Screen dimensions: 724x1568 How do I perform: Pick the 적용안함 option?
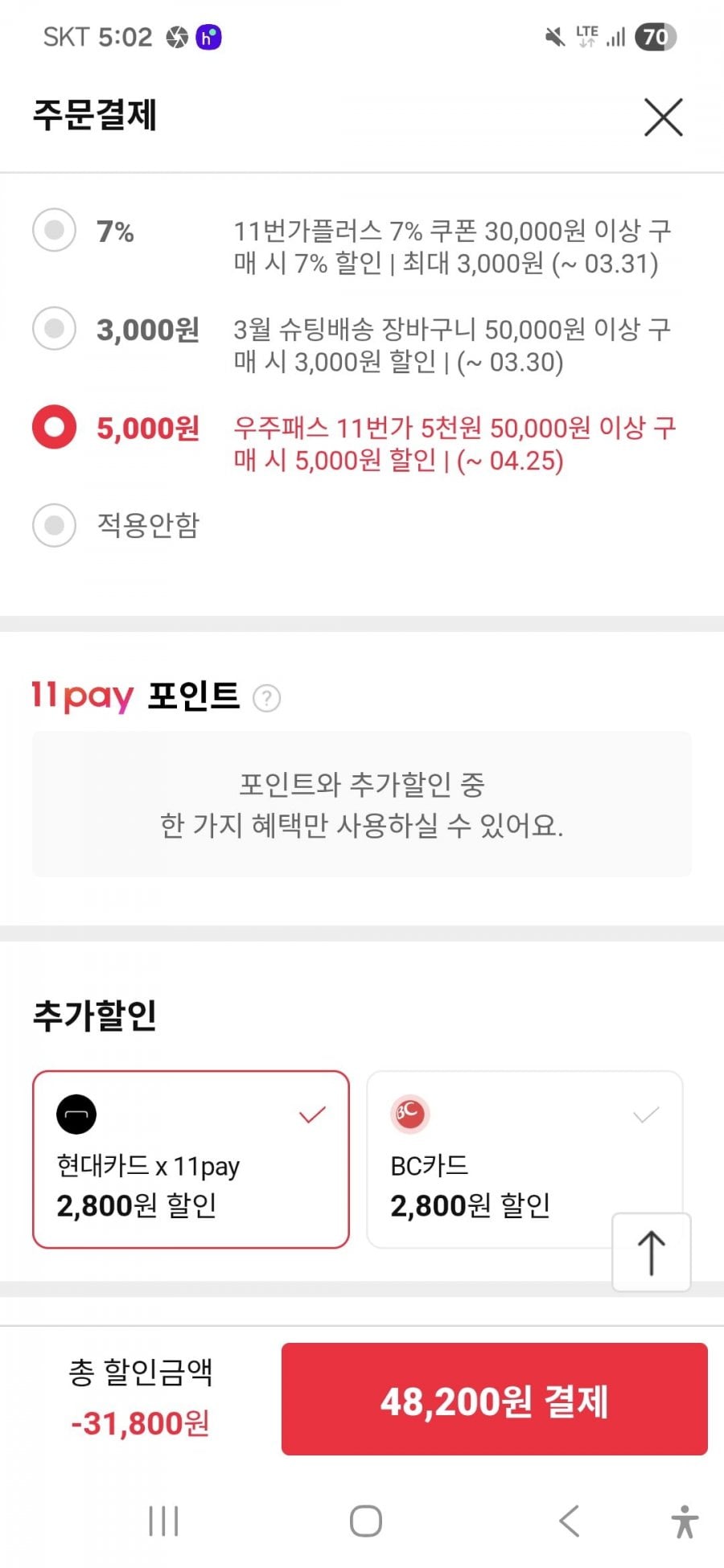54,525
